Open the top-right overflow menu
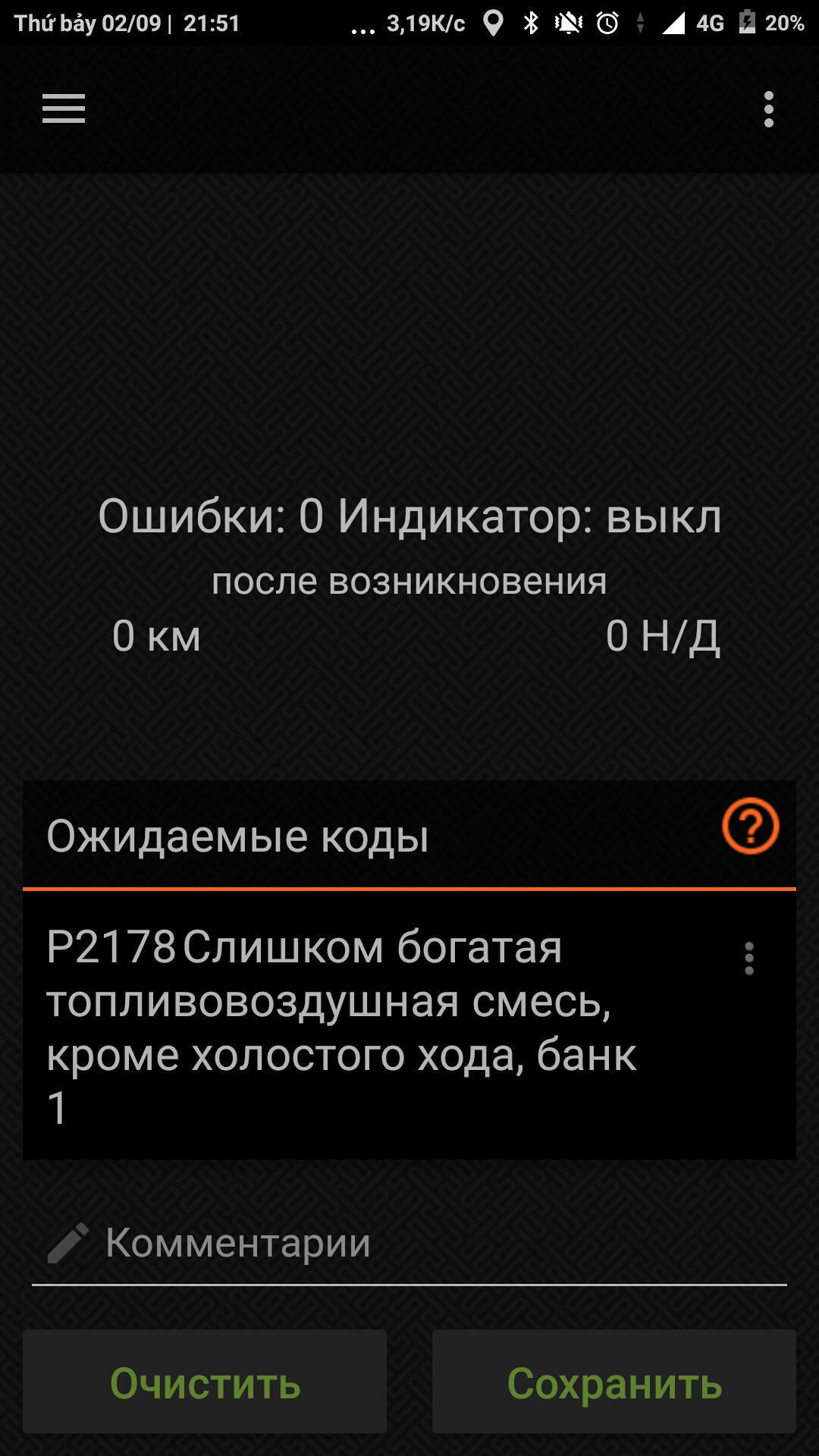Viewport: 819px width, 1456px height. click(x=768, y=109)
